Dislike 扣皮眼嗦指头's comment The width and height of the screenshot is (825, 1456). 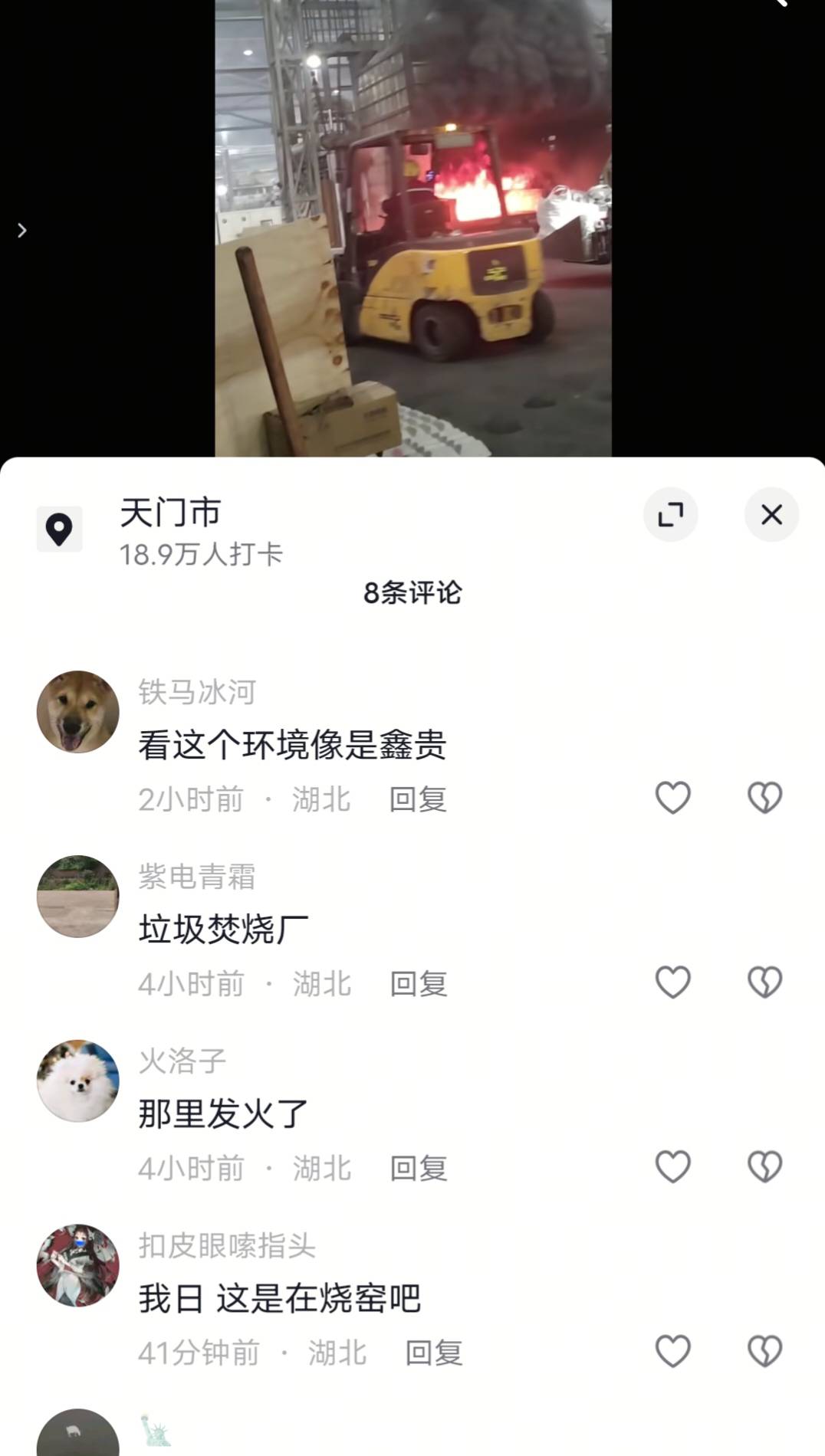(x=764, y=1352)
